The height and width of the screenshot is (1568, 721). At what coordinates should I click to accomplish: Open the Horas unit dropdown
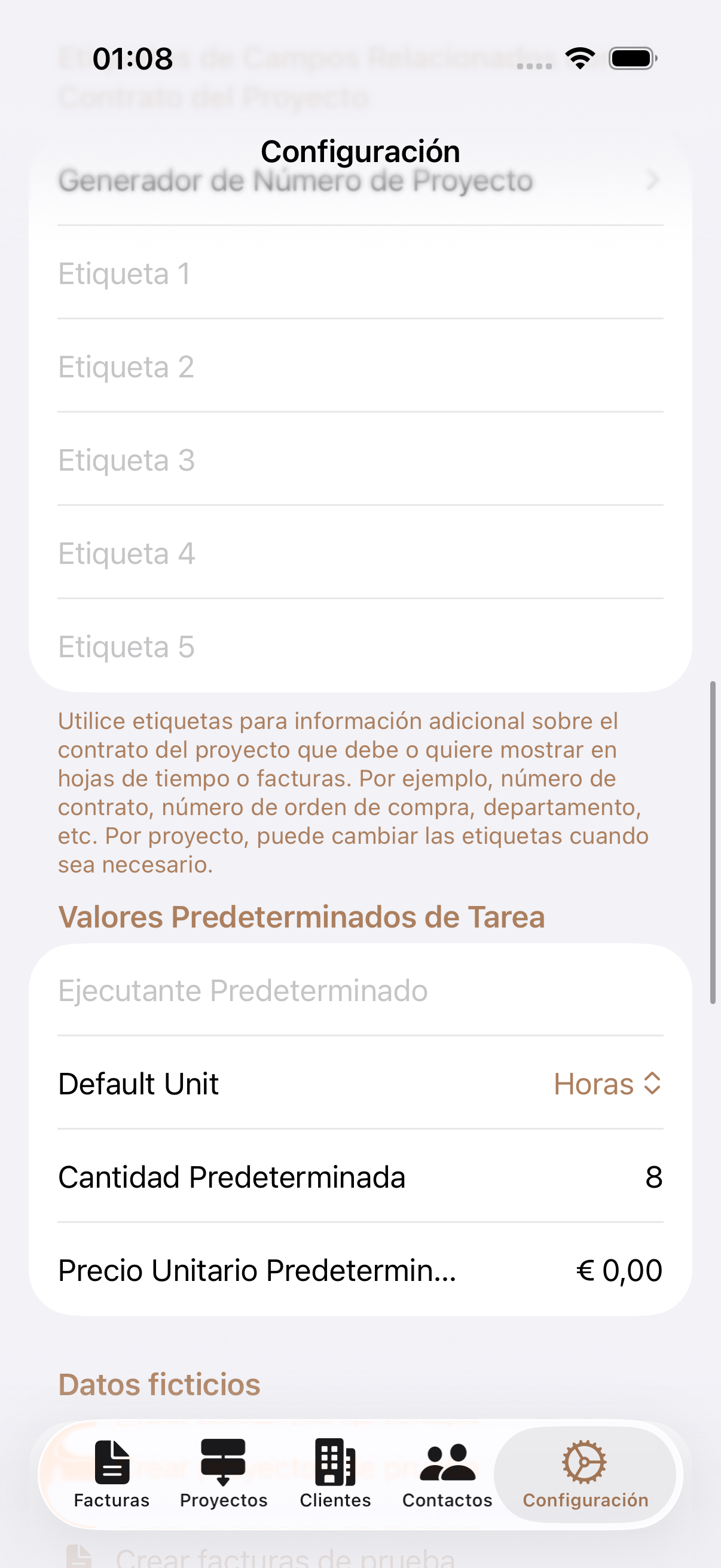click(609, 1084)
